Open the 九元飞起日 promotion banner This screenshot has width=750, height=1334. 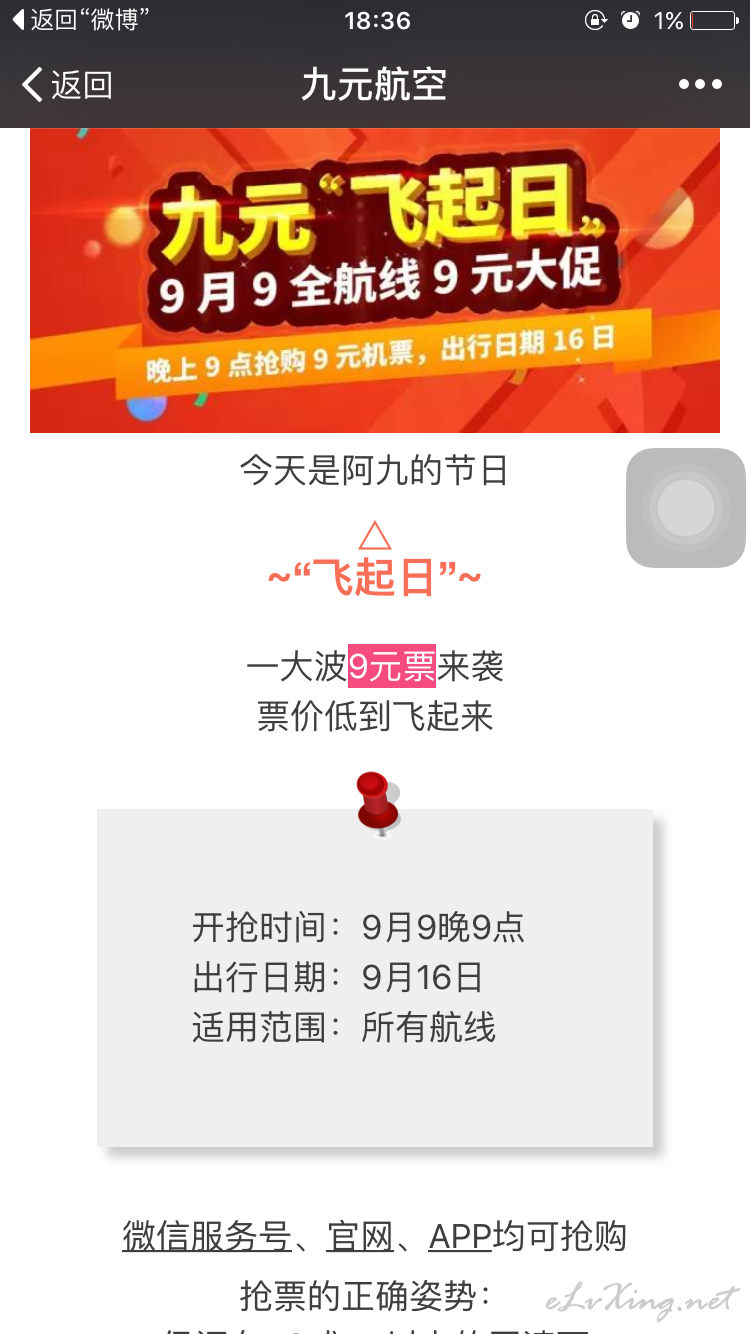point(375,281)
